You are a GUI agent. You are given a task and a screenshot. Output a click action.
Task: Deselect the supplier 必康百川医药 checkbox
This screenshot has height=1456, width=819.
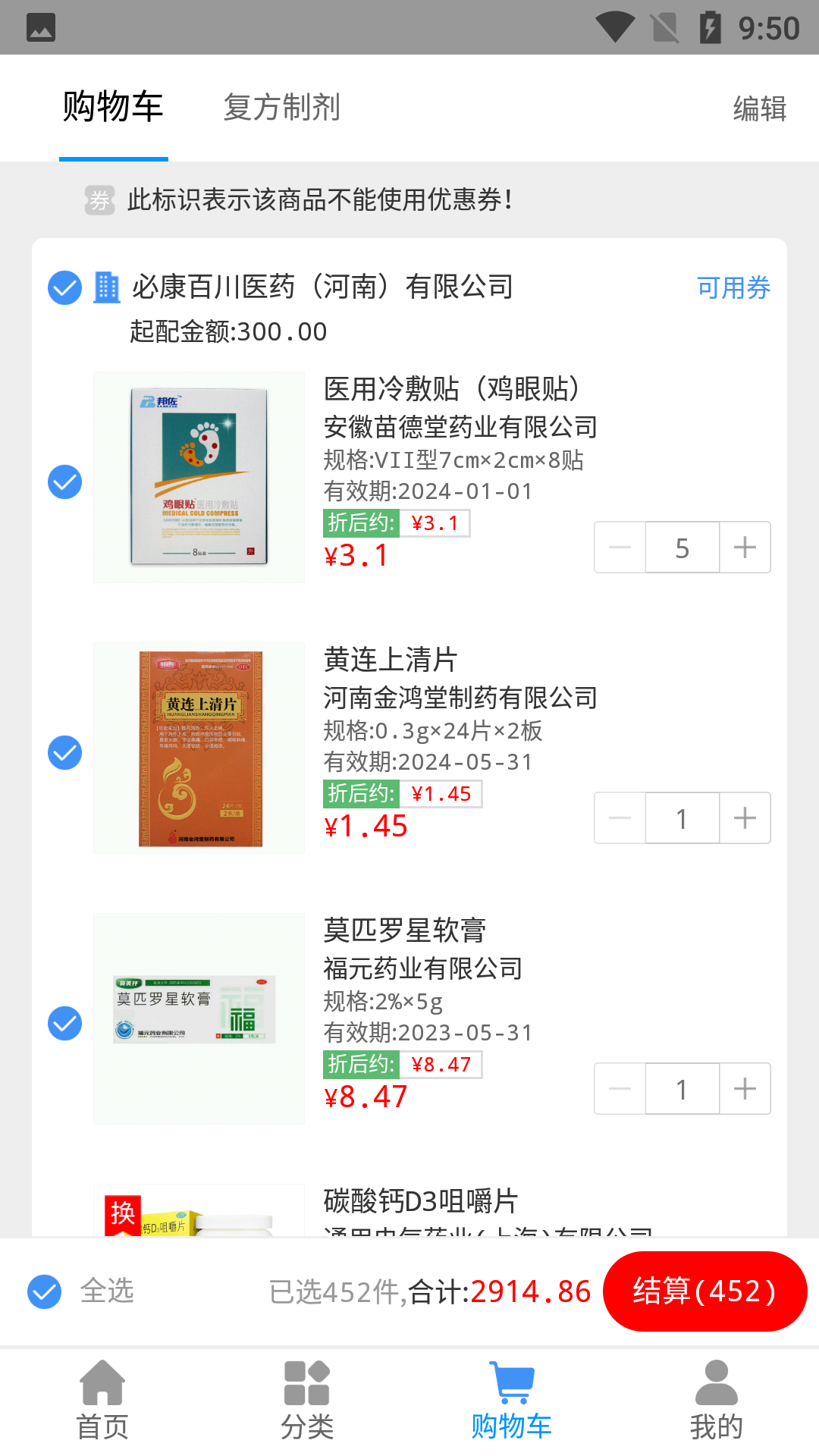pyautogui.click(x=64, y=287)
